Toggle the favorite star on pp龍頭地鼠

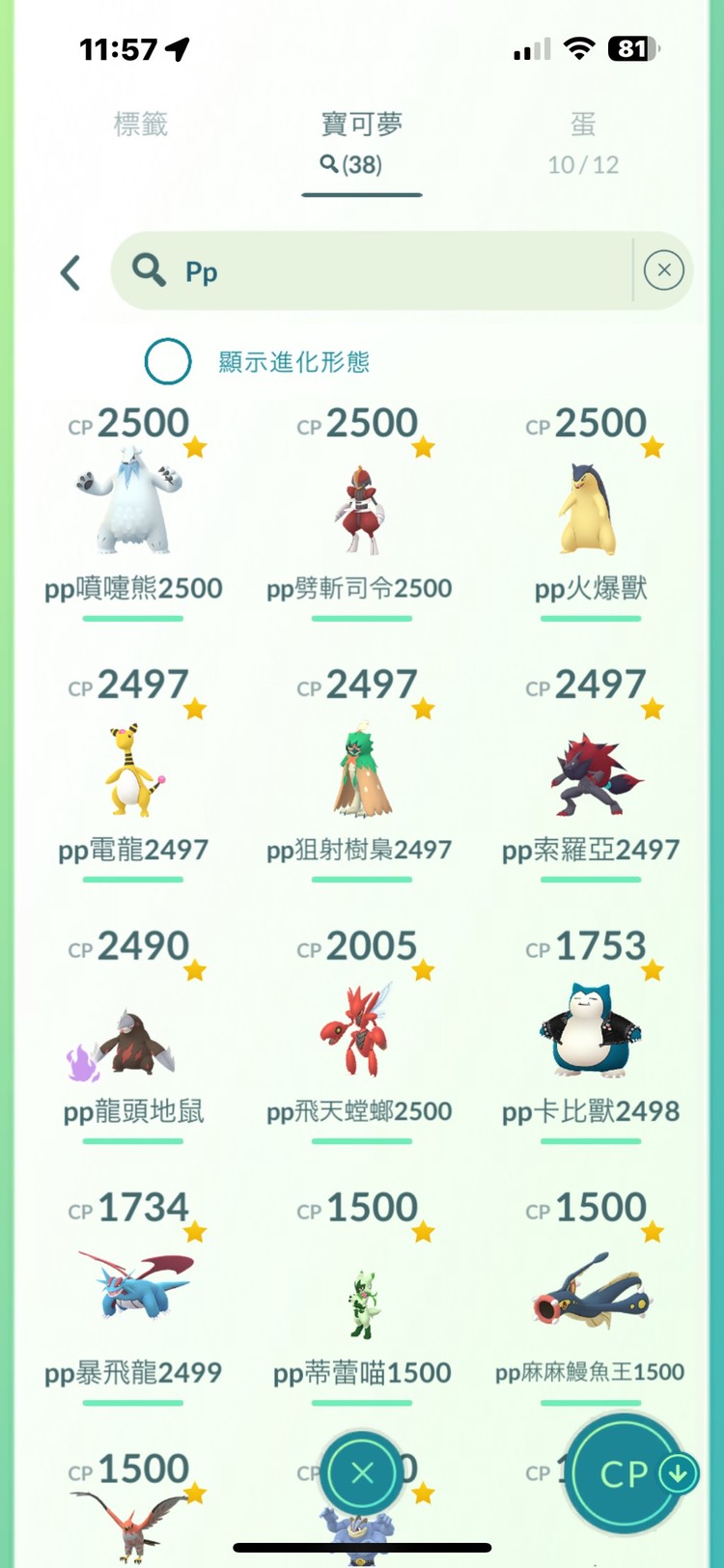(193, 968)
